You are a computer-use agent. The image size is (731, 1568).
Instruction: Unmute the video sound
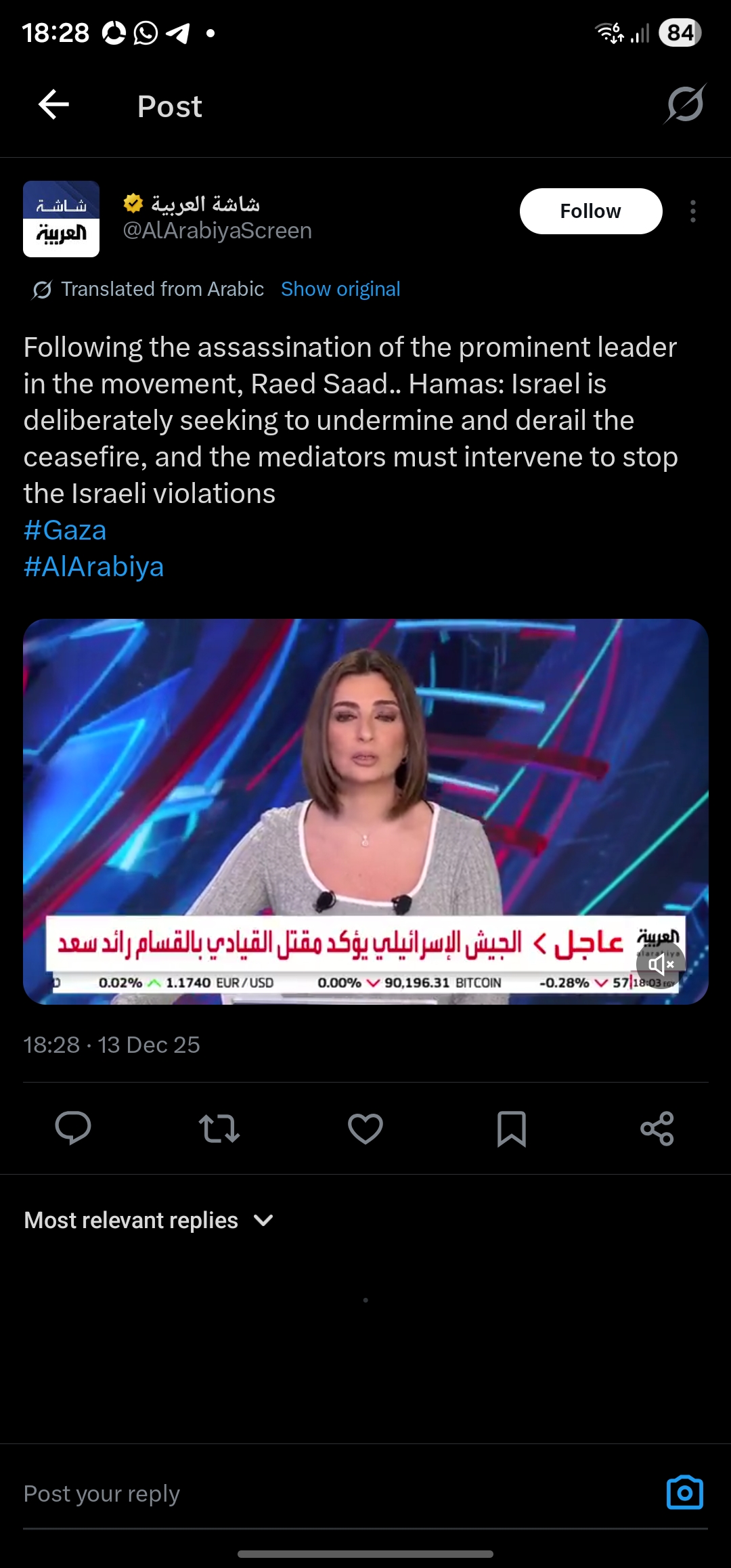pos(661,964)
